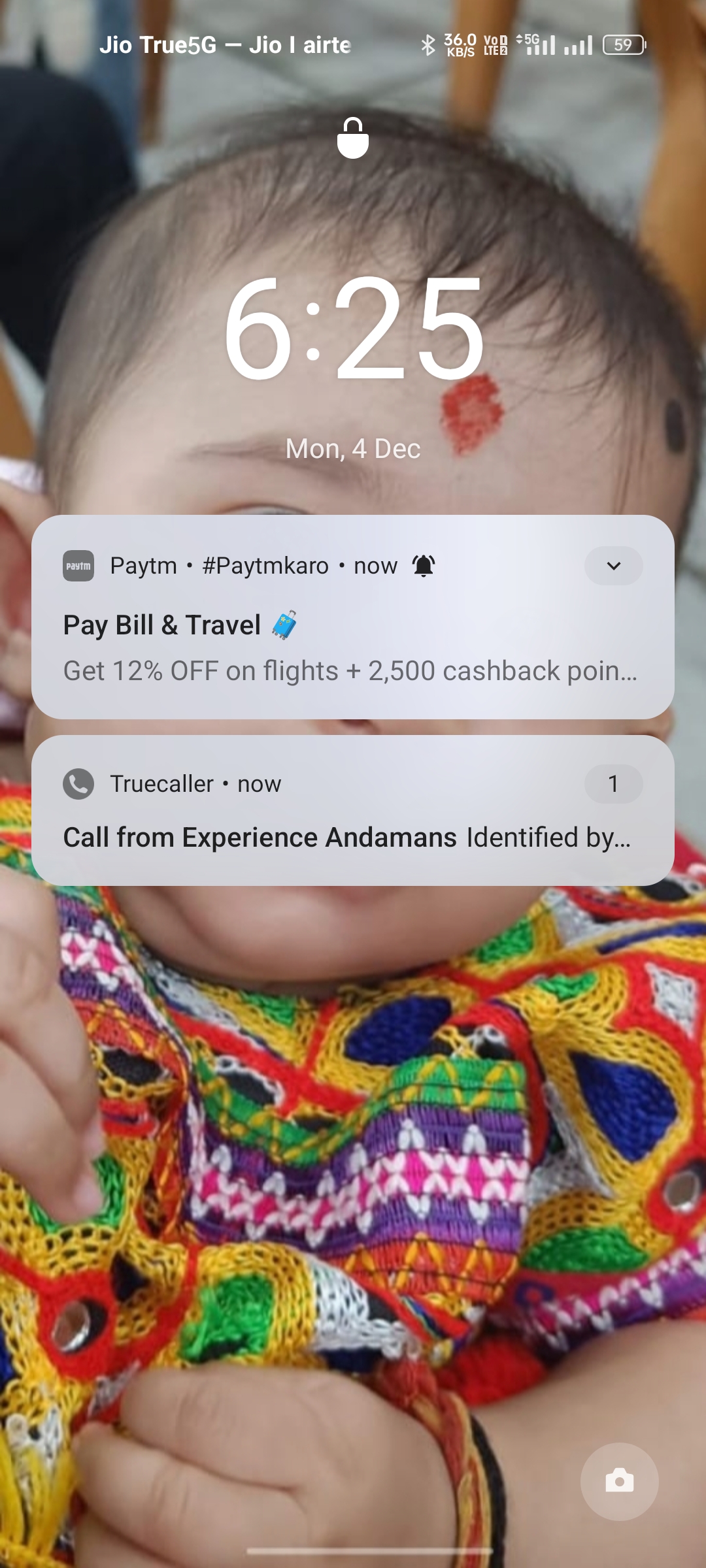Launch the camera shortcut button
Viewport: 706px width, 1568px height.
tap(619, 1481)
